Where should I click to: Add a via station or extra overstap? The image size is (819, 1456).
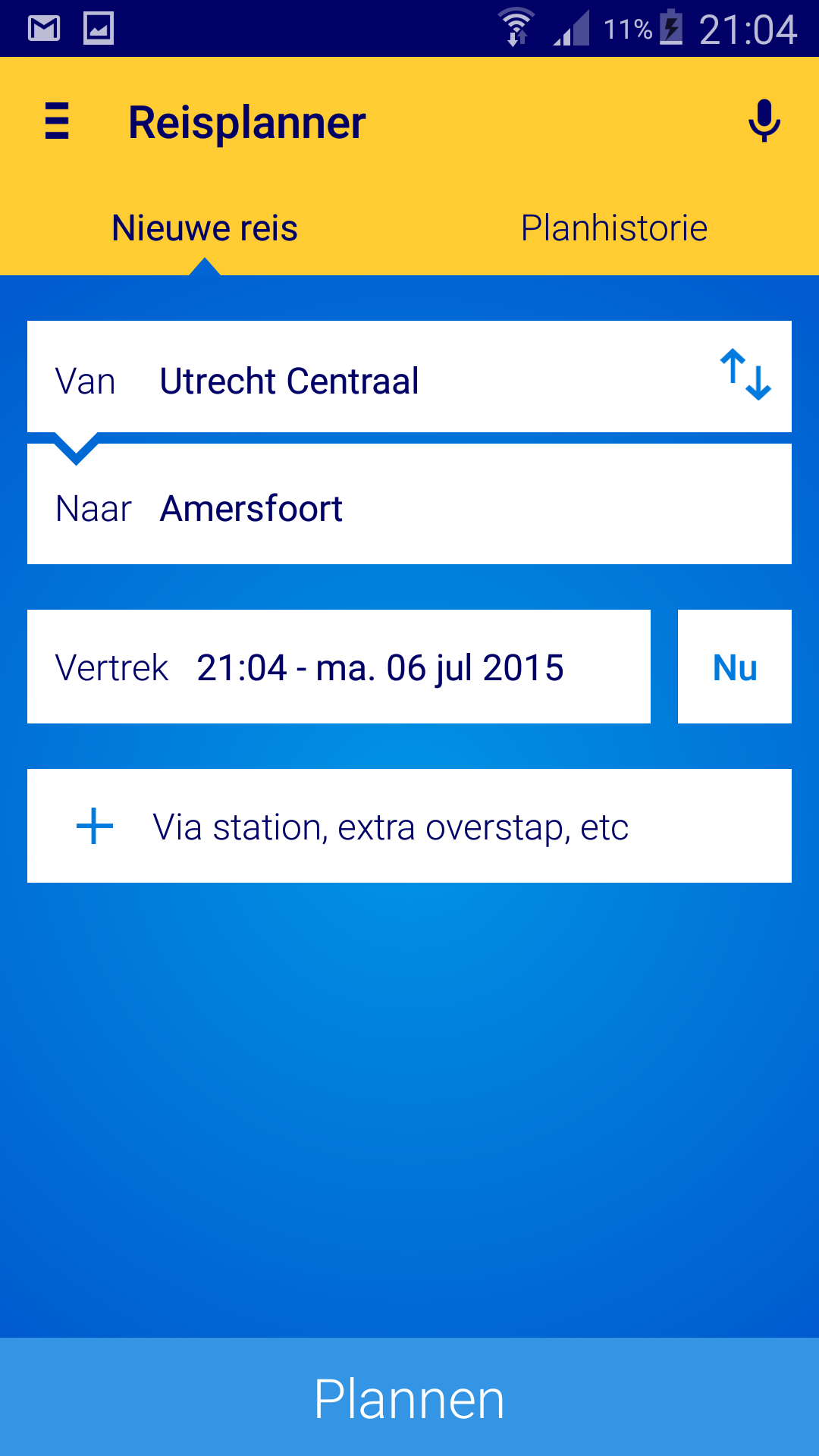[x=409, y=826]
